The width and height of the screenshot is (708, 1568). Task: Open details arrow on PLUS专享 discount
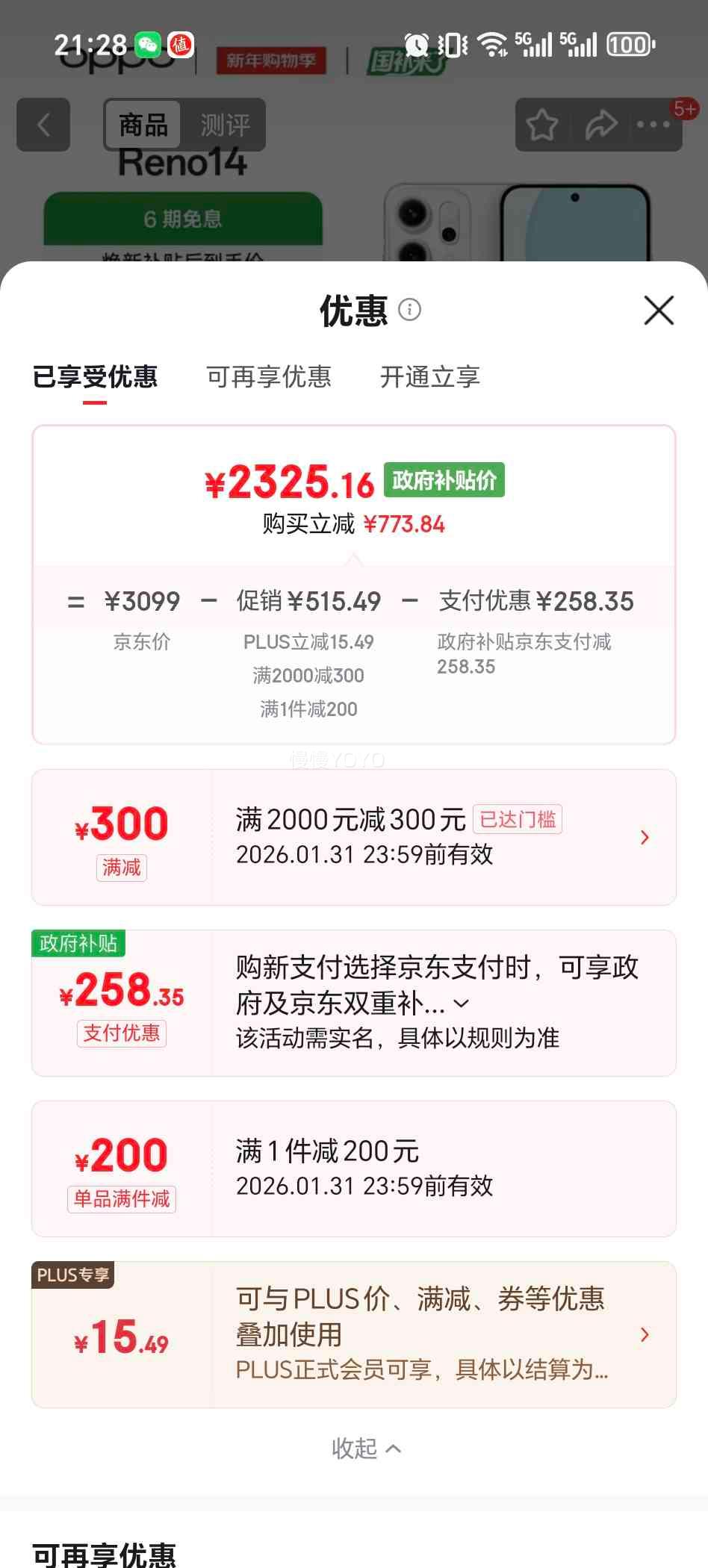tap(644, 1335)
